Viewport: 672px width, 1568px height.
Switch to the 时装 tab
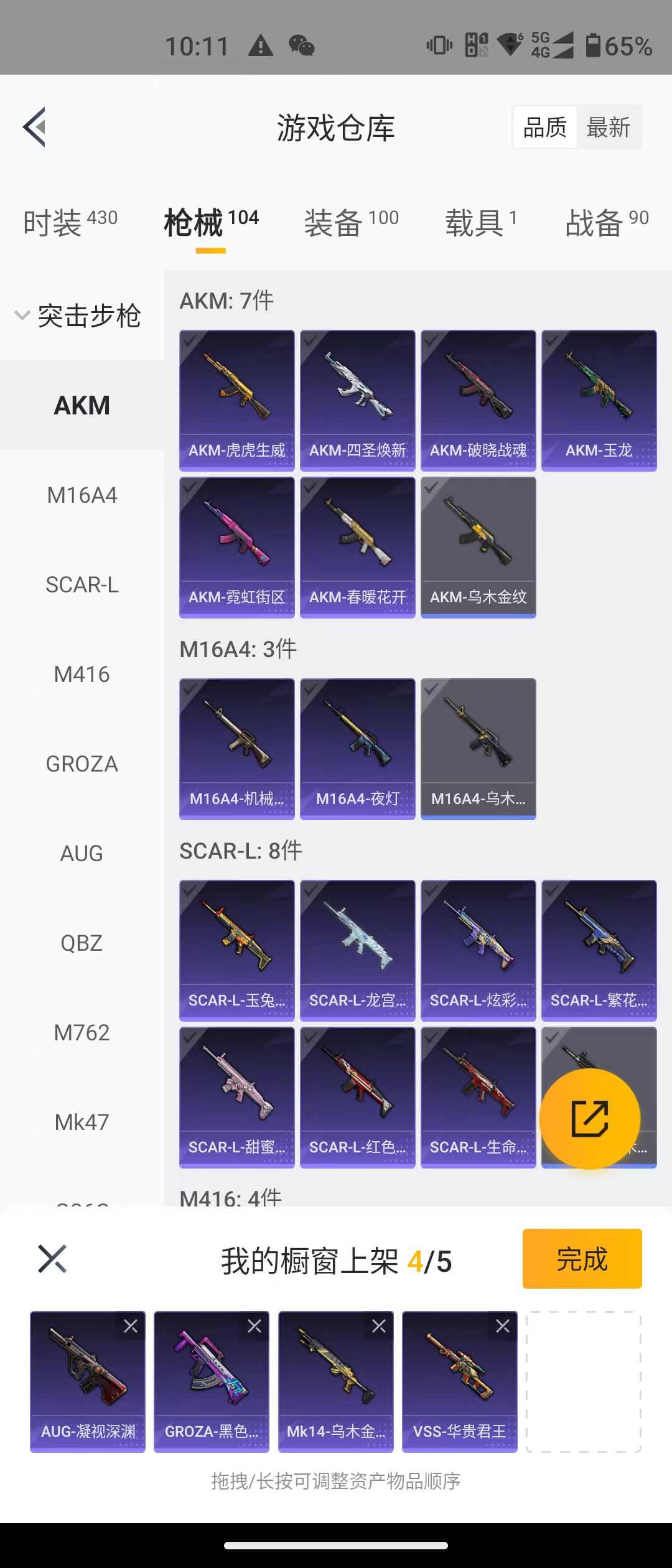[70, 222]
